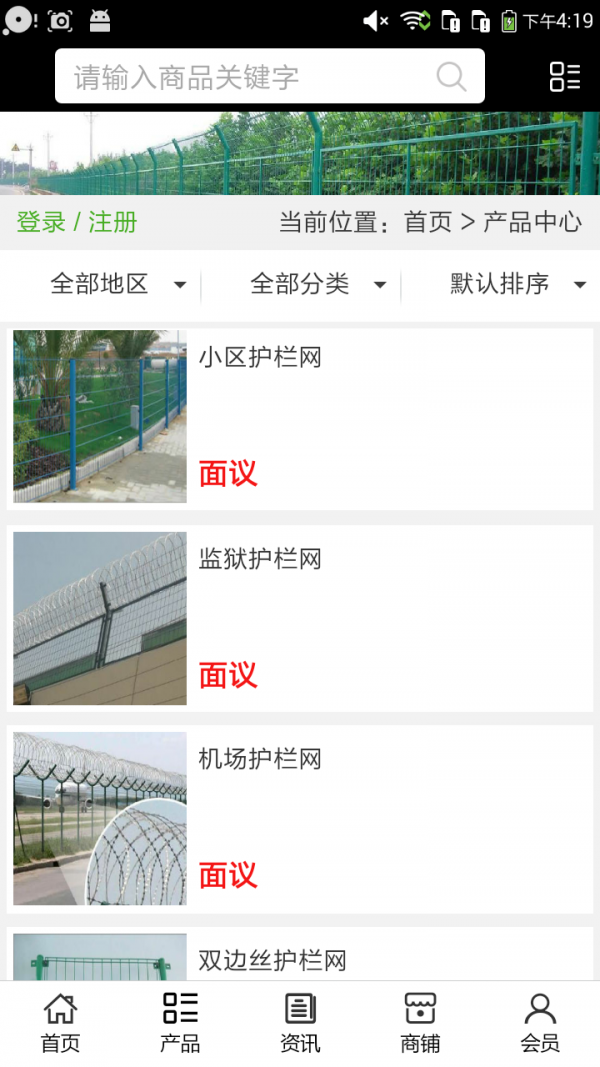Open the 会员 tab

click(x=540, y=1023)
